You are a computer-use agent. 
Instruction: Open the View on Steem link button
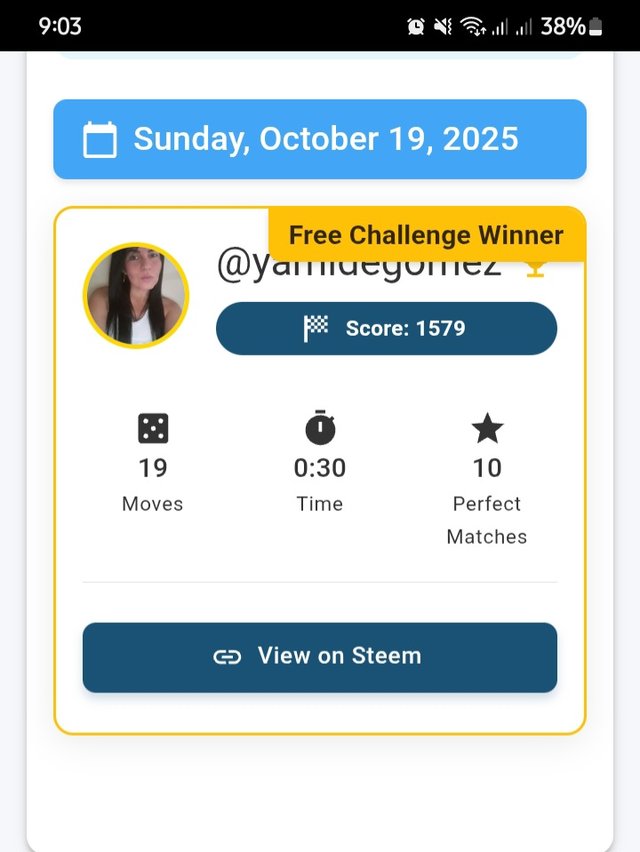[x=319, y=657]
